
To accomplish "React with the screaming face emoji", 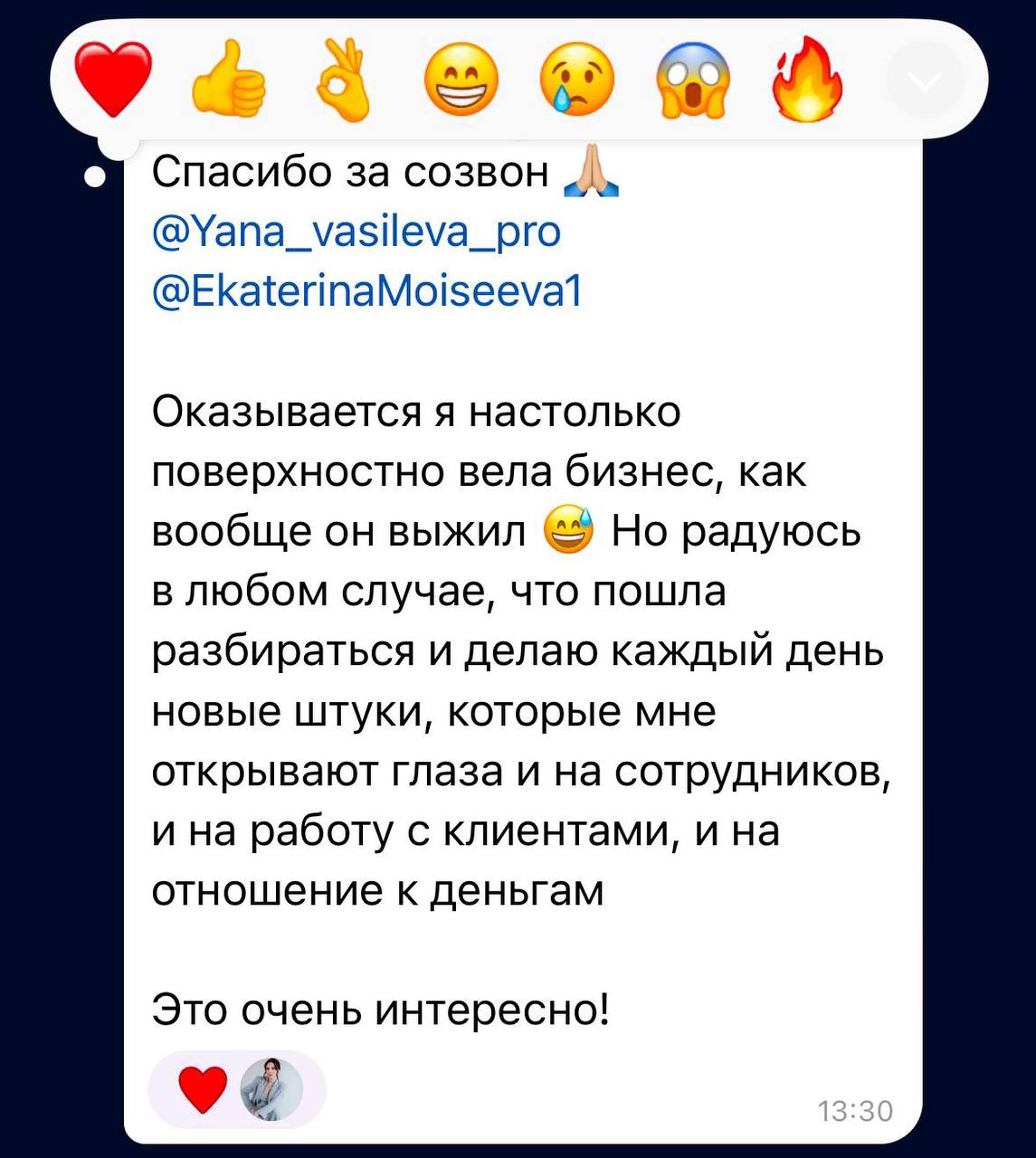I will point(693,80).
